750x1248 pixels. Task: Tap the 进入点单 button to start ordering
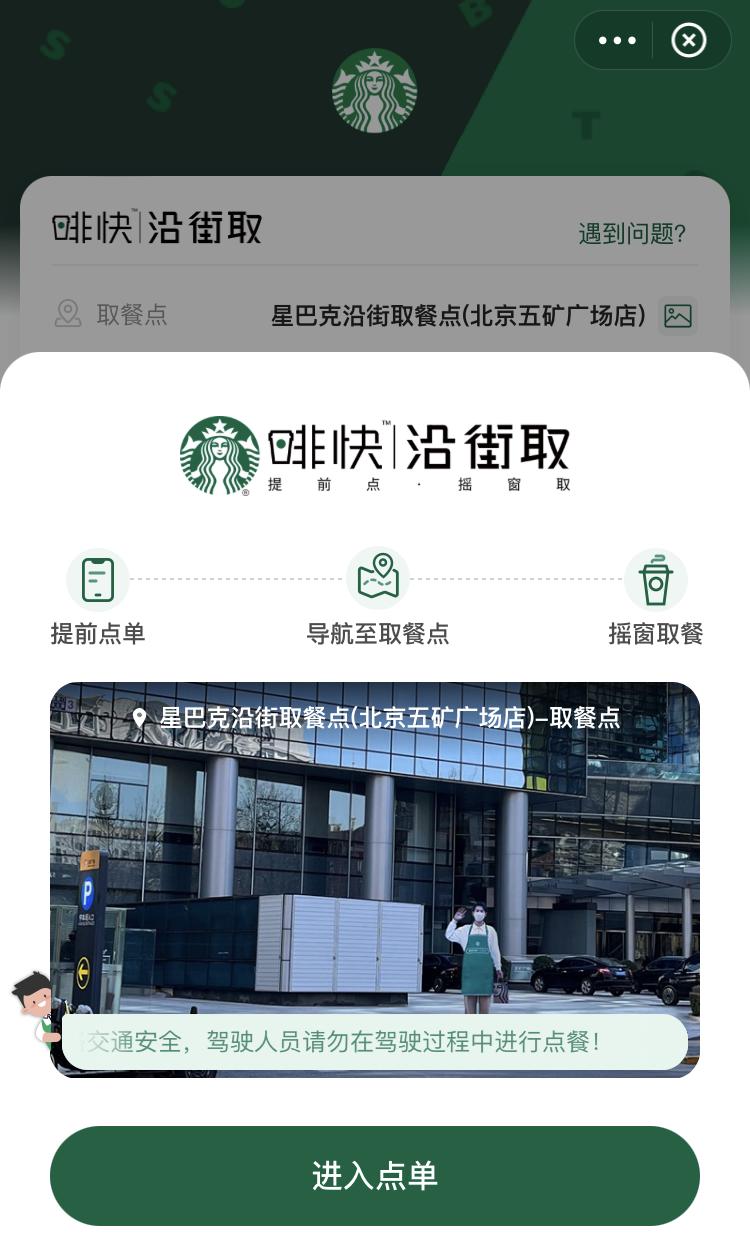tap(374, 1176)
